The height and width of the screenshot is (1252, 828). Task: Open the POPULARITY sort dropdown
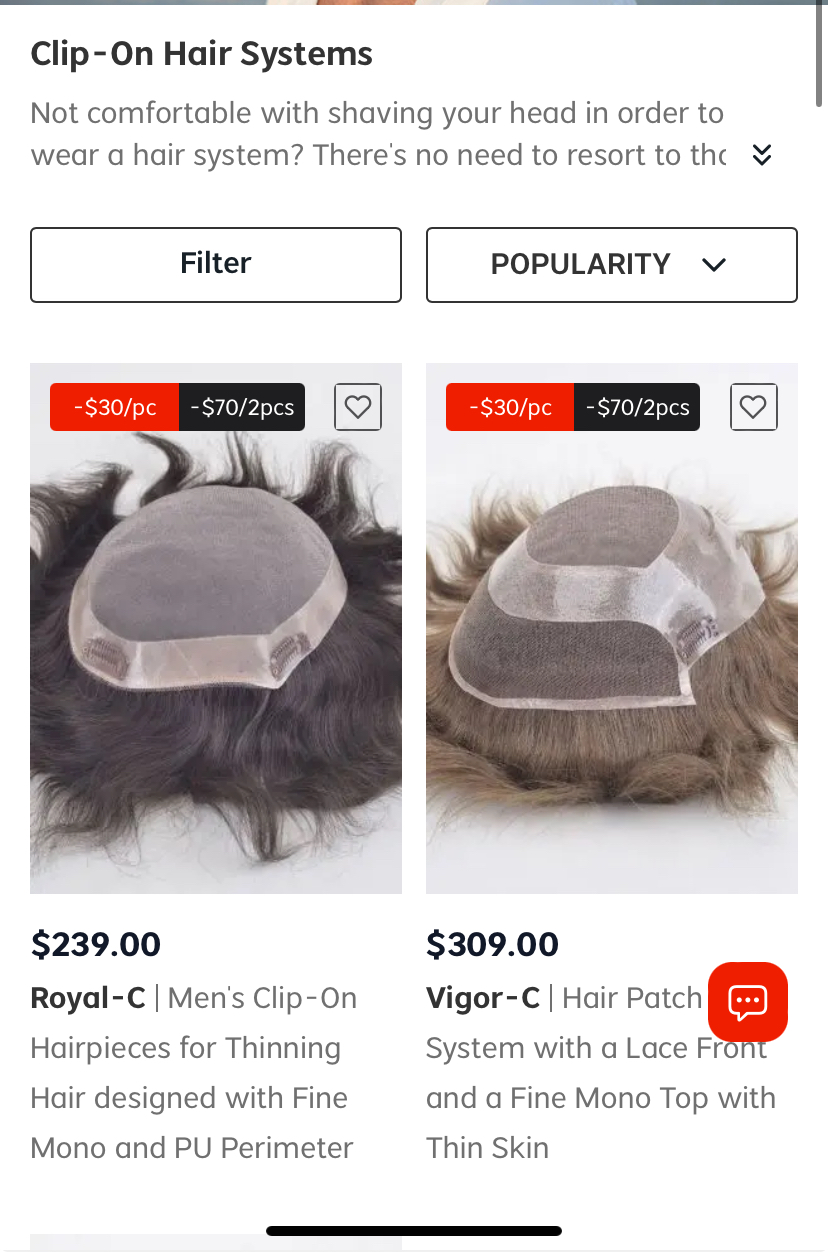pyautogui.click(x=611, y=264)
